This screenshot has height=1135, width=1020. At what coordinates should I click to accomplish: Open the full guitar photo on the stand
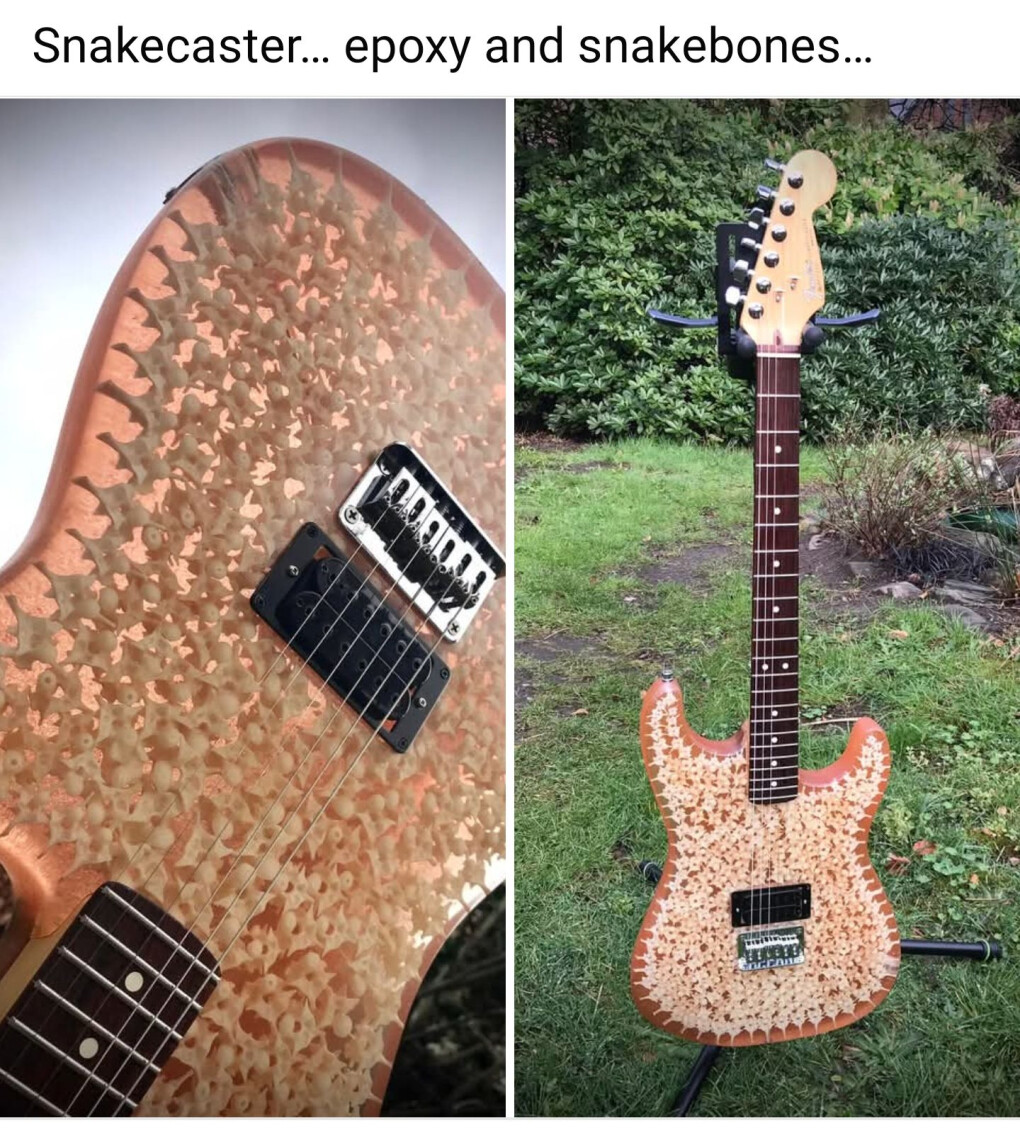[x=767, y=607]
